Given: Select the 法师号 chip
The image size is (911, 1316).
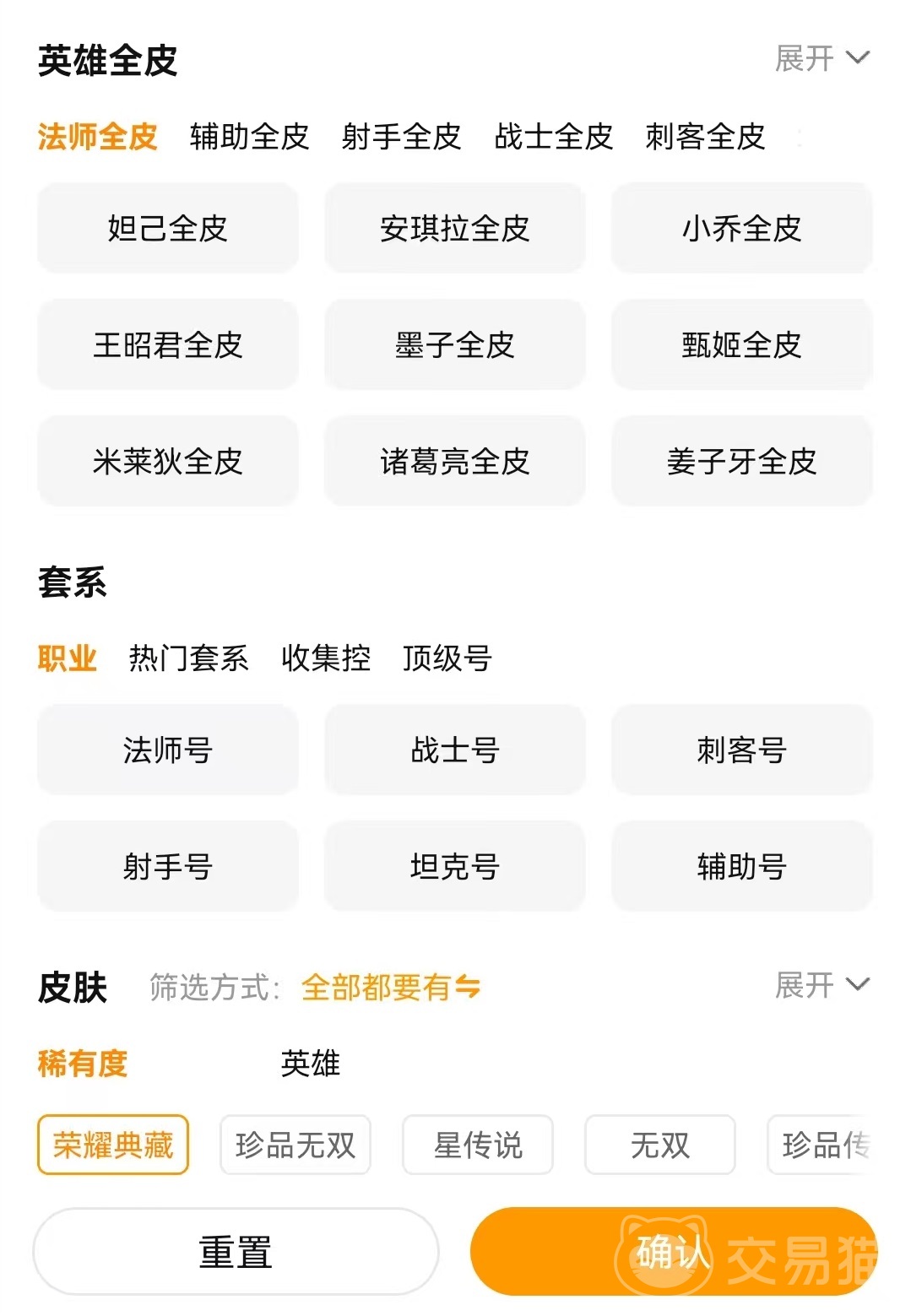Looking at the screenshot, I should tap(167, 750).
